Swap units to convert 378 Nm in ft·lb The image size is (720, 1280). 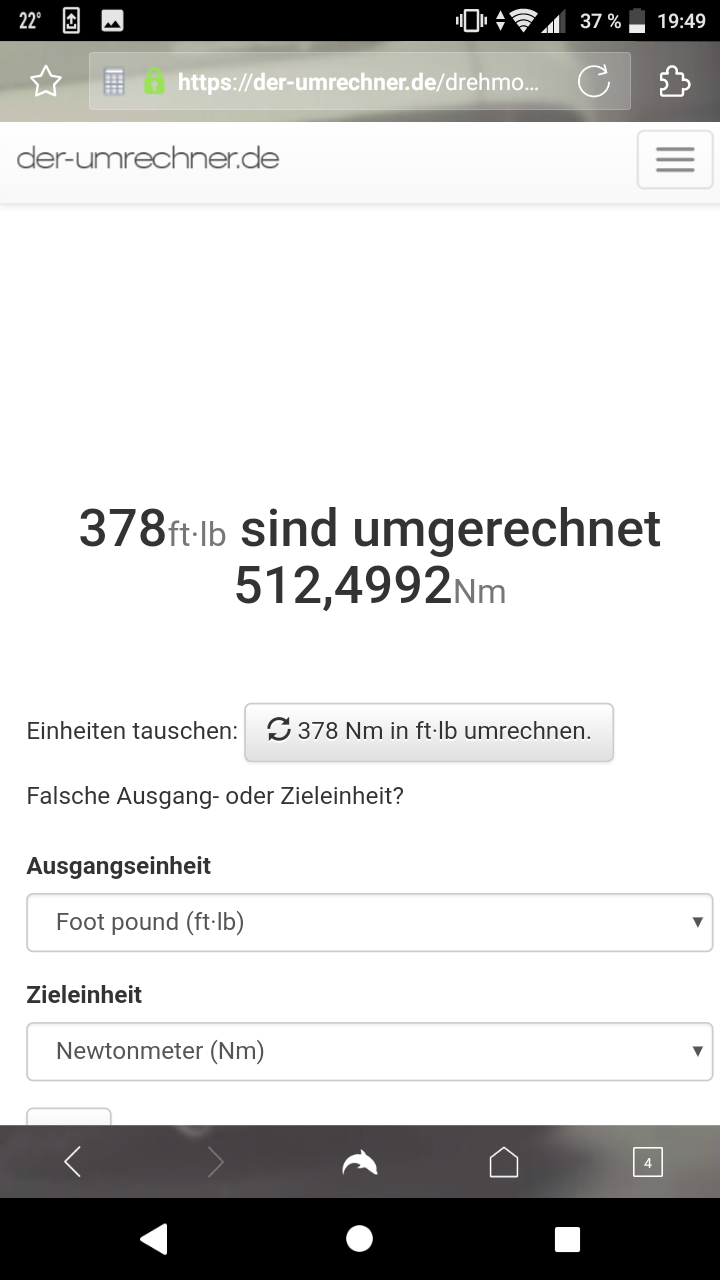coord(429,732)
